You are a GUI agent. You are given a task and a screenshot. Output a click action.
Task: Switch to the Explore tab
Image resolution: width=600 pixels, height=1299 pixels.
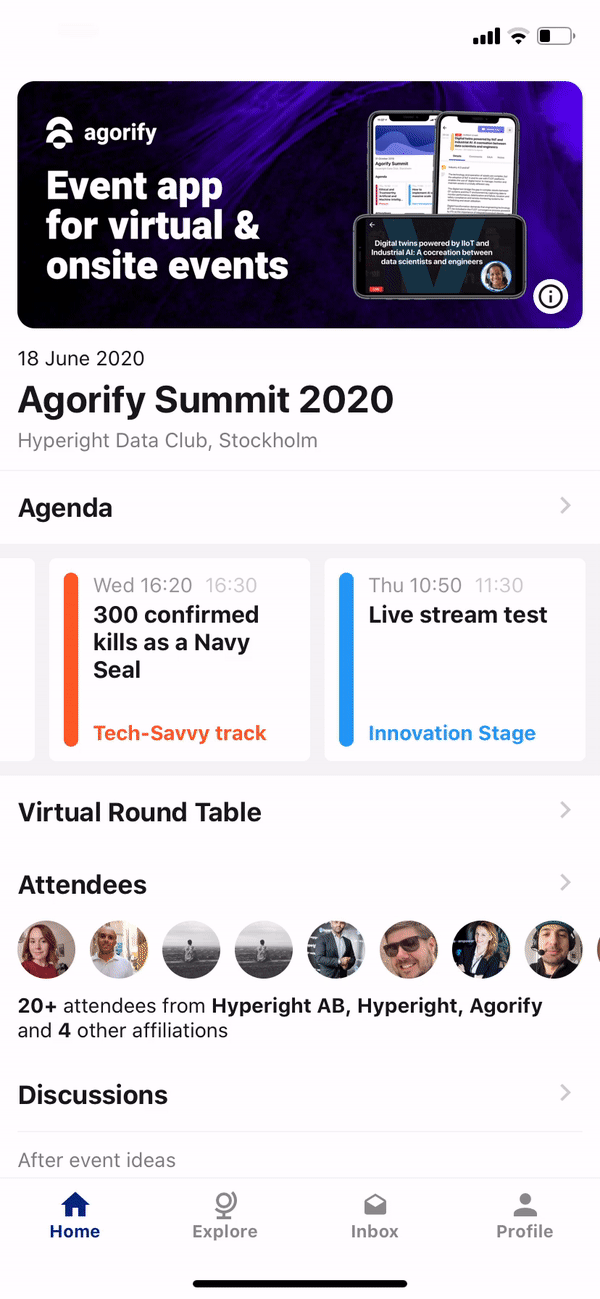[x=225, y=1216]
